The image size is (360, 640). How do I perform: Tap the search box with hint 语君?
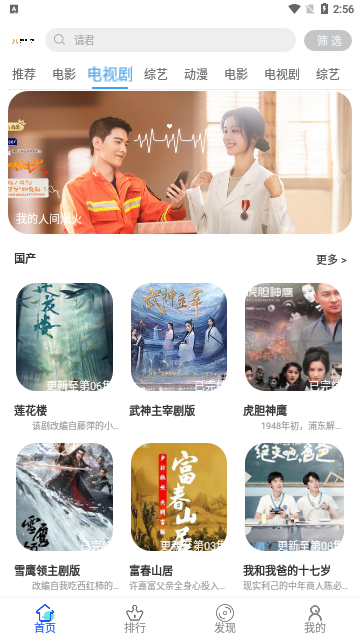point(170,40)
